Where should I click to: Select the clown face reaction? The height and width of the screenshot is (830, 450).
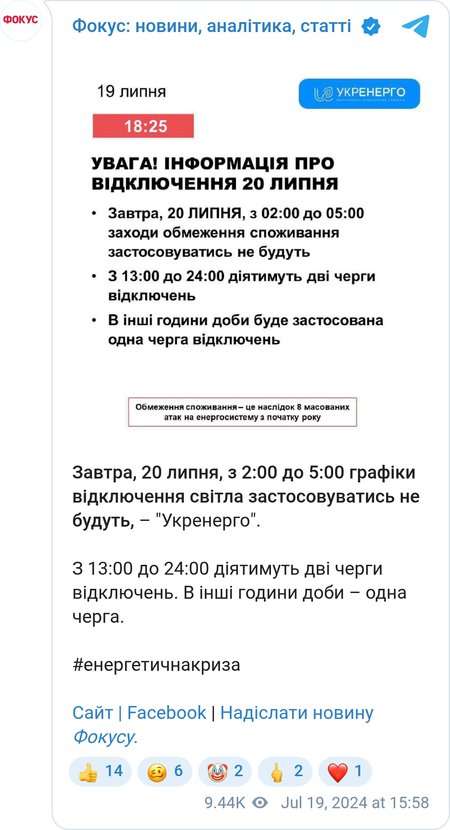tap(225, 771)
